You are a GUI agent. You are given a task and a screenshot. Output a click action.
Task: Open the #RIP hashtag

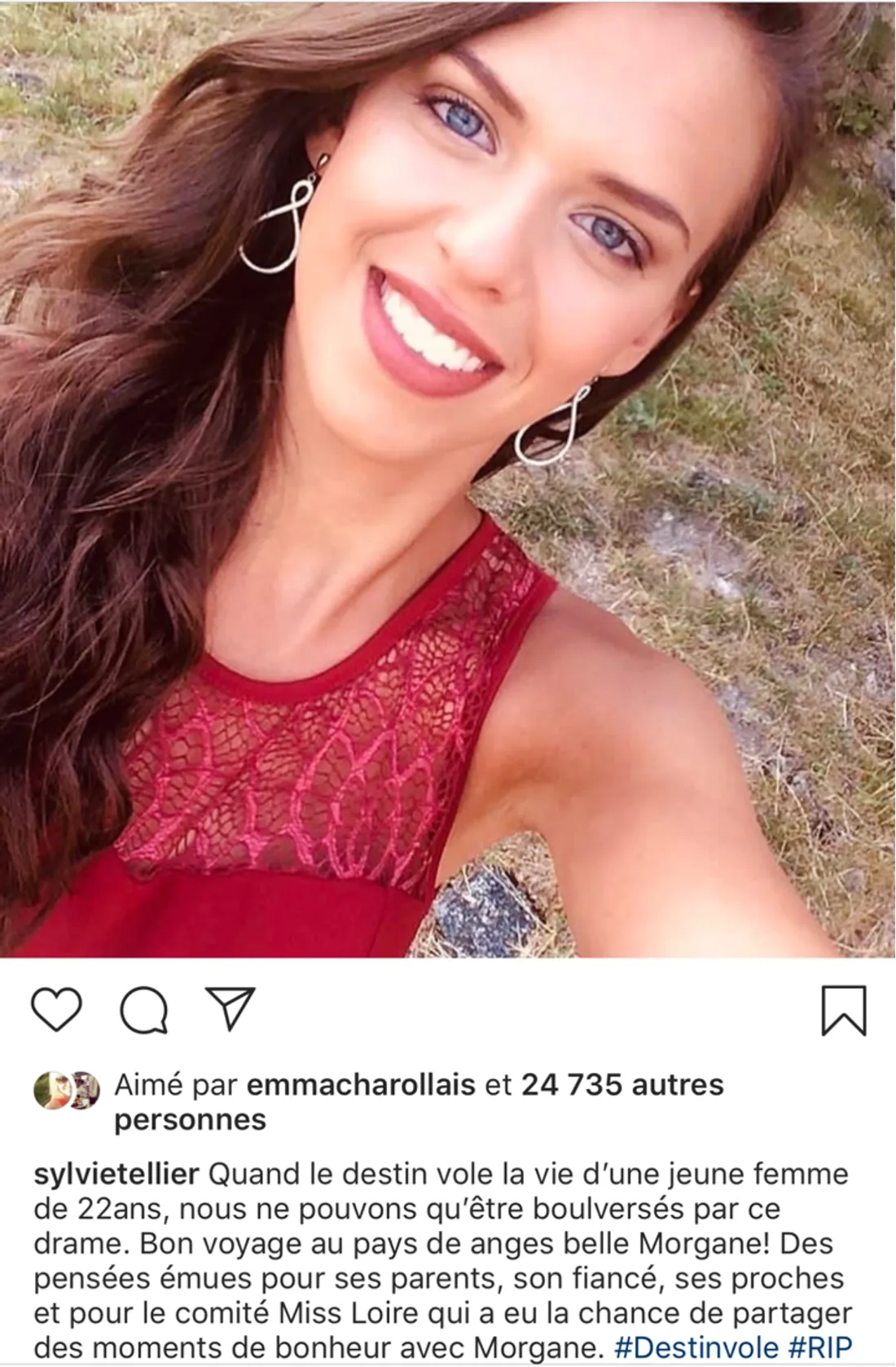tap(820, 1347)
